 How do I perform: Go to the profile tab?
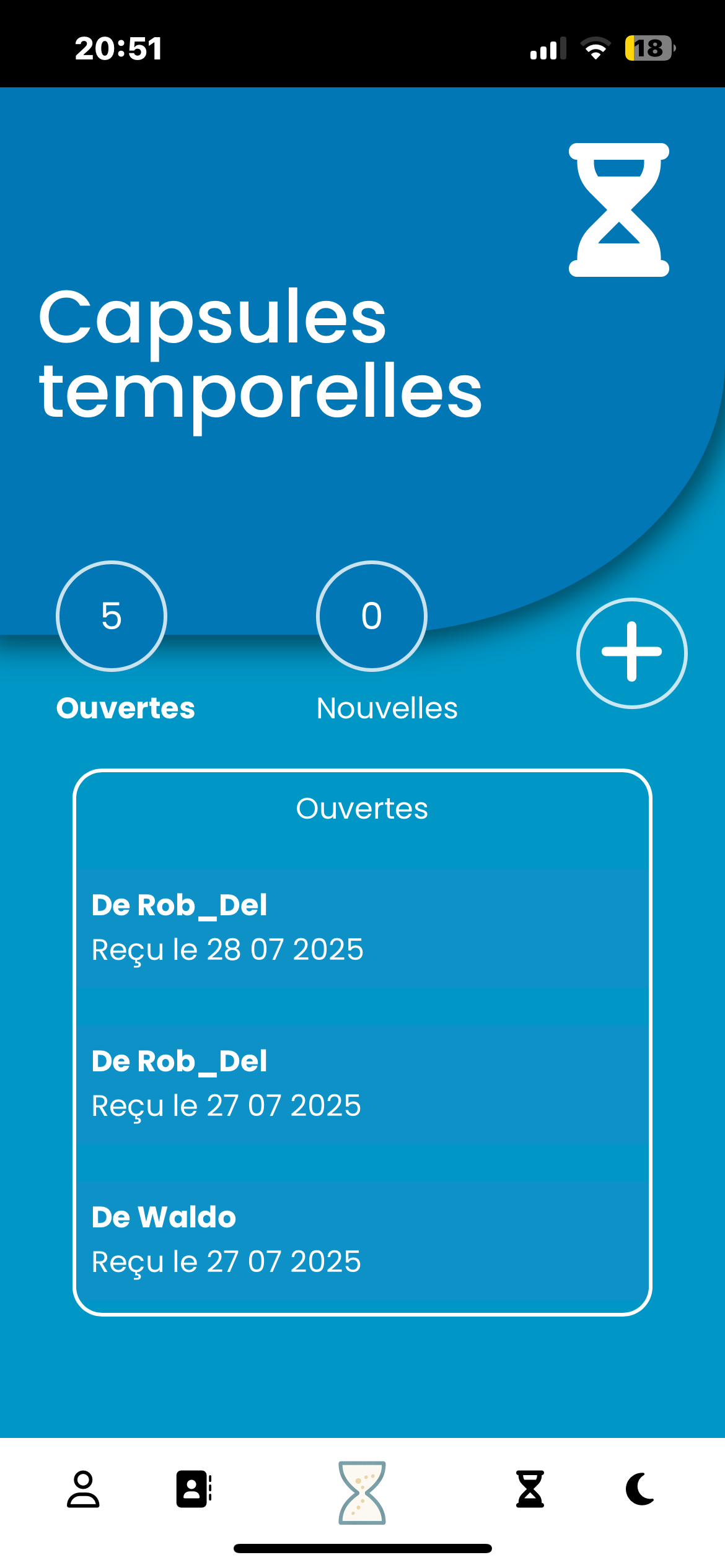coord(83,1489)
